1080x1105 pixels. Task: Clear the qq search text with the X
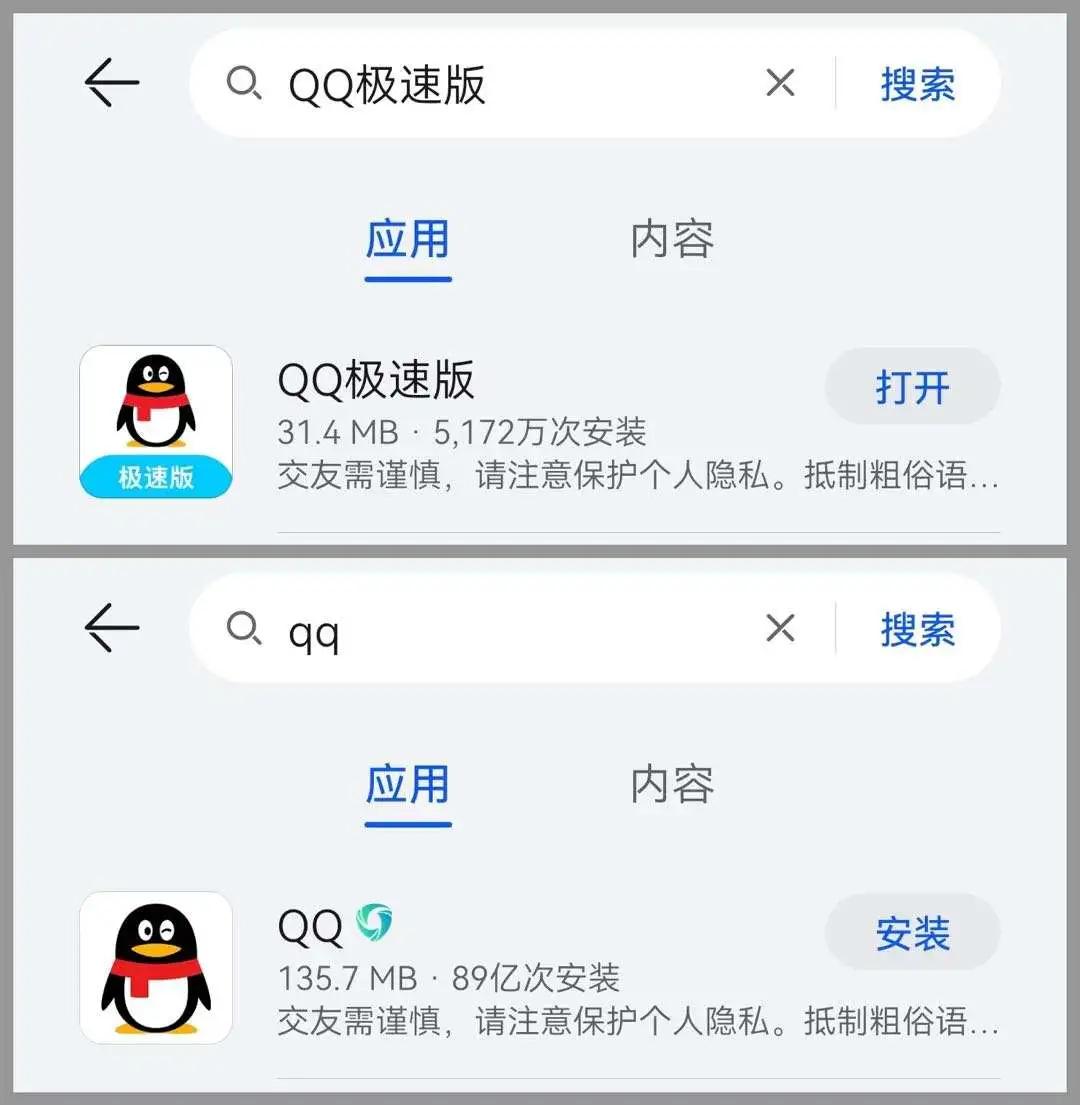pyautogui.click(x=779, y=628)
